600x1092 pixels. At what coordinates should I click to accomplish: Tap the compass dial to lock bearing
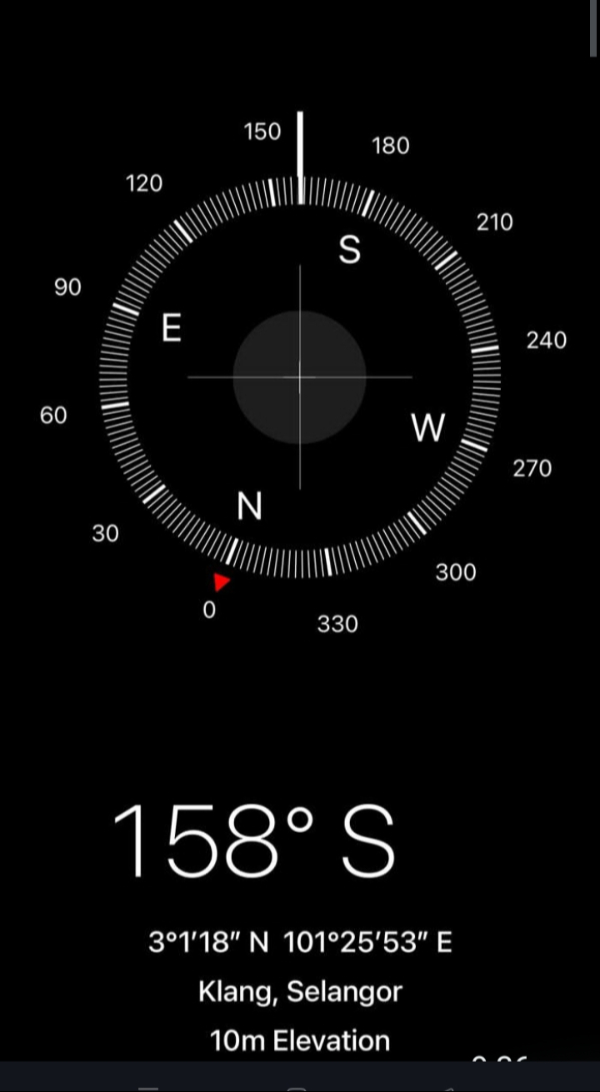[300, 377]
